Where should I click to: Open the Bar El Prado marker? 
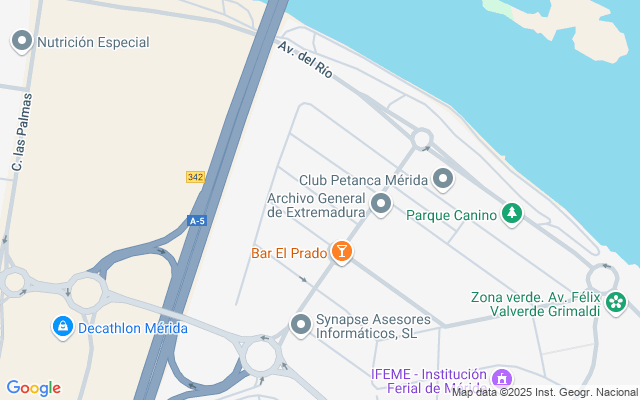(x=342, y=252)
